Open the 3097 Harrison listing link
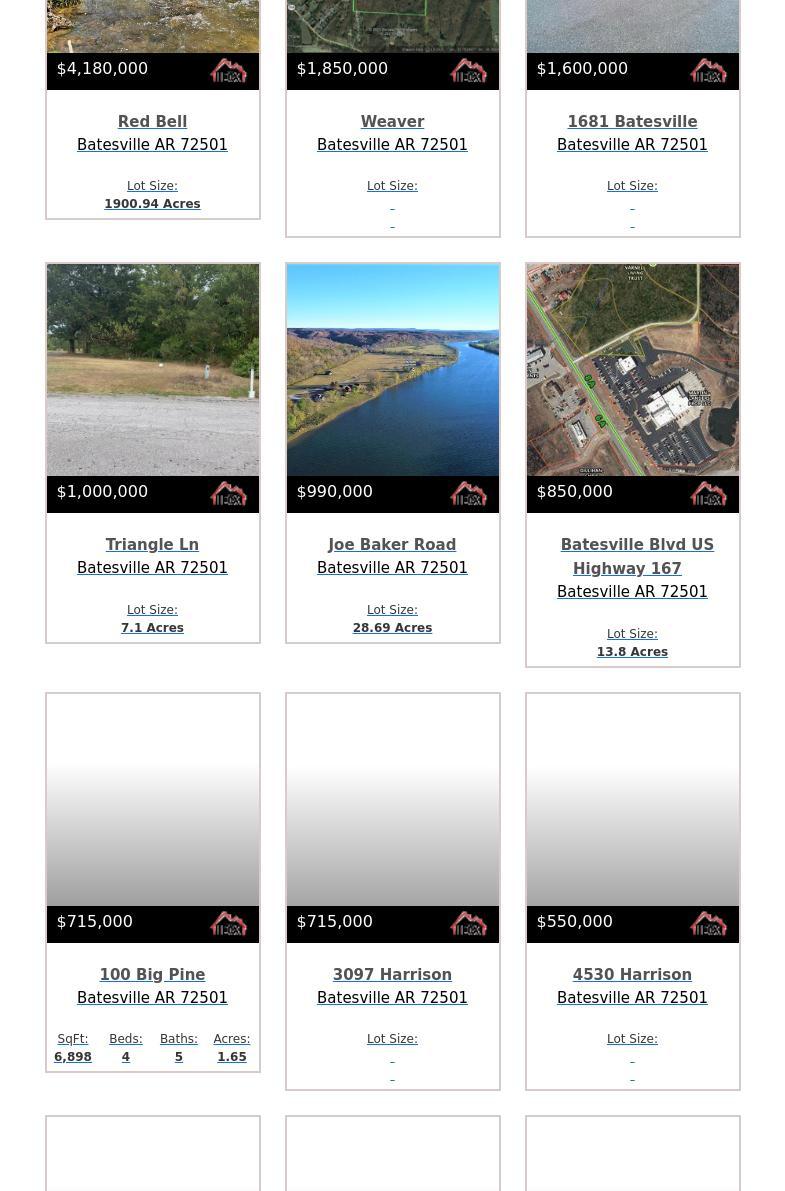The width and height of the screenshot is (785, 1191). (392, 975)
